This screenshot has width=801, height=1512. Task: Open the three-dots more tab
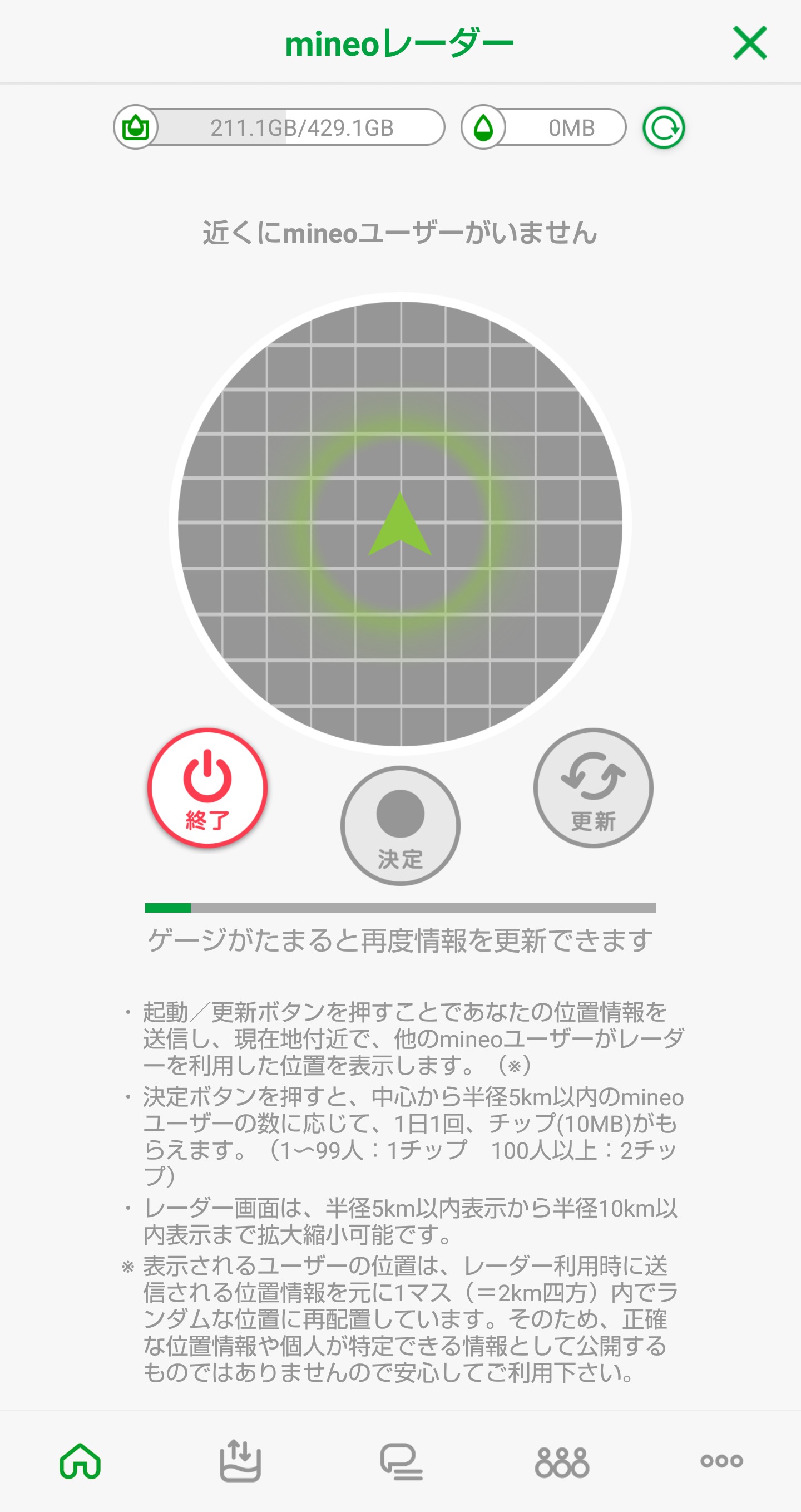[x=721, y=1460]
